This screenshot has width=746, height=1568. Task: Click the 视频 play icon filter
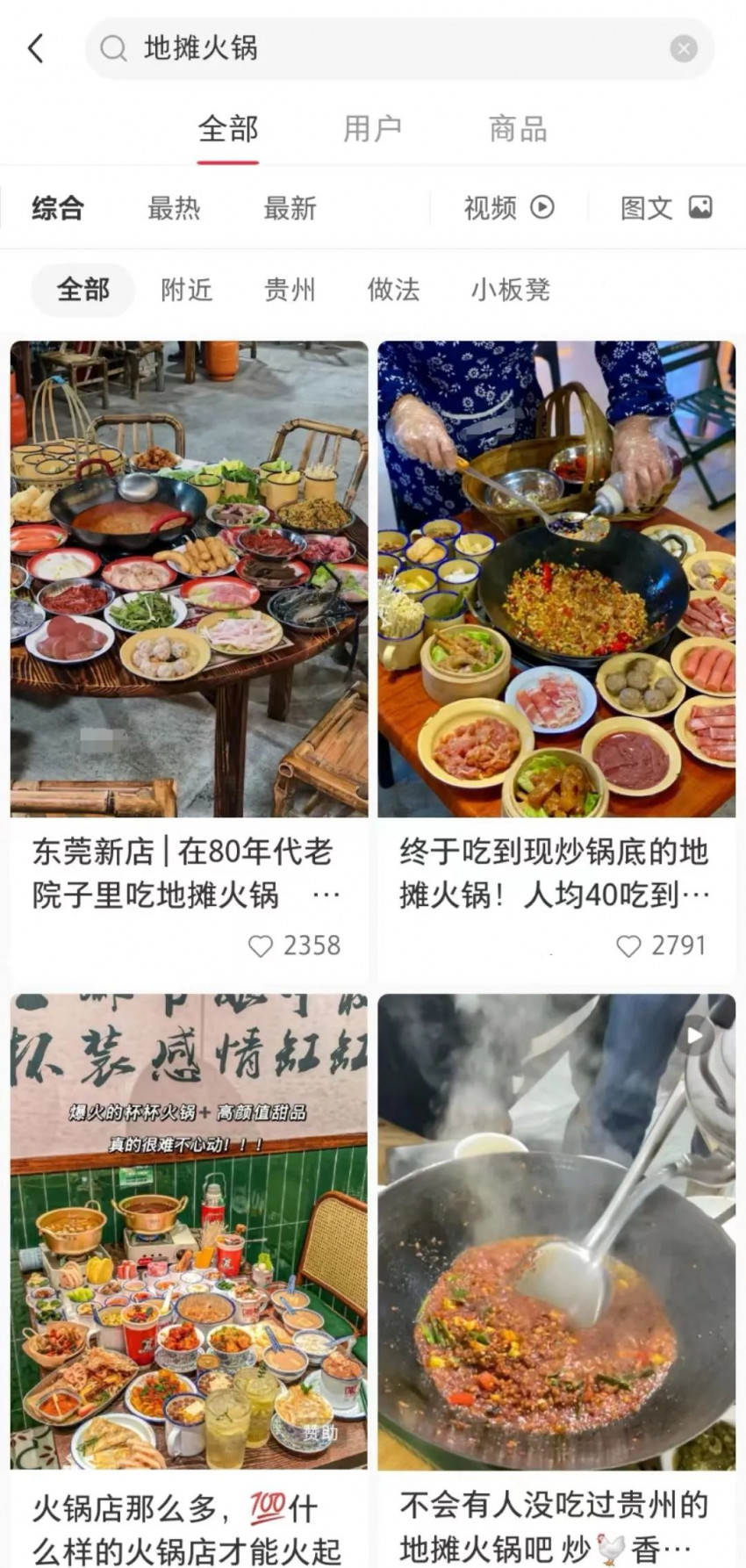[x=543, y=208]
